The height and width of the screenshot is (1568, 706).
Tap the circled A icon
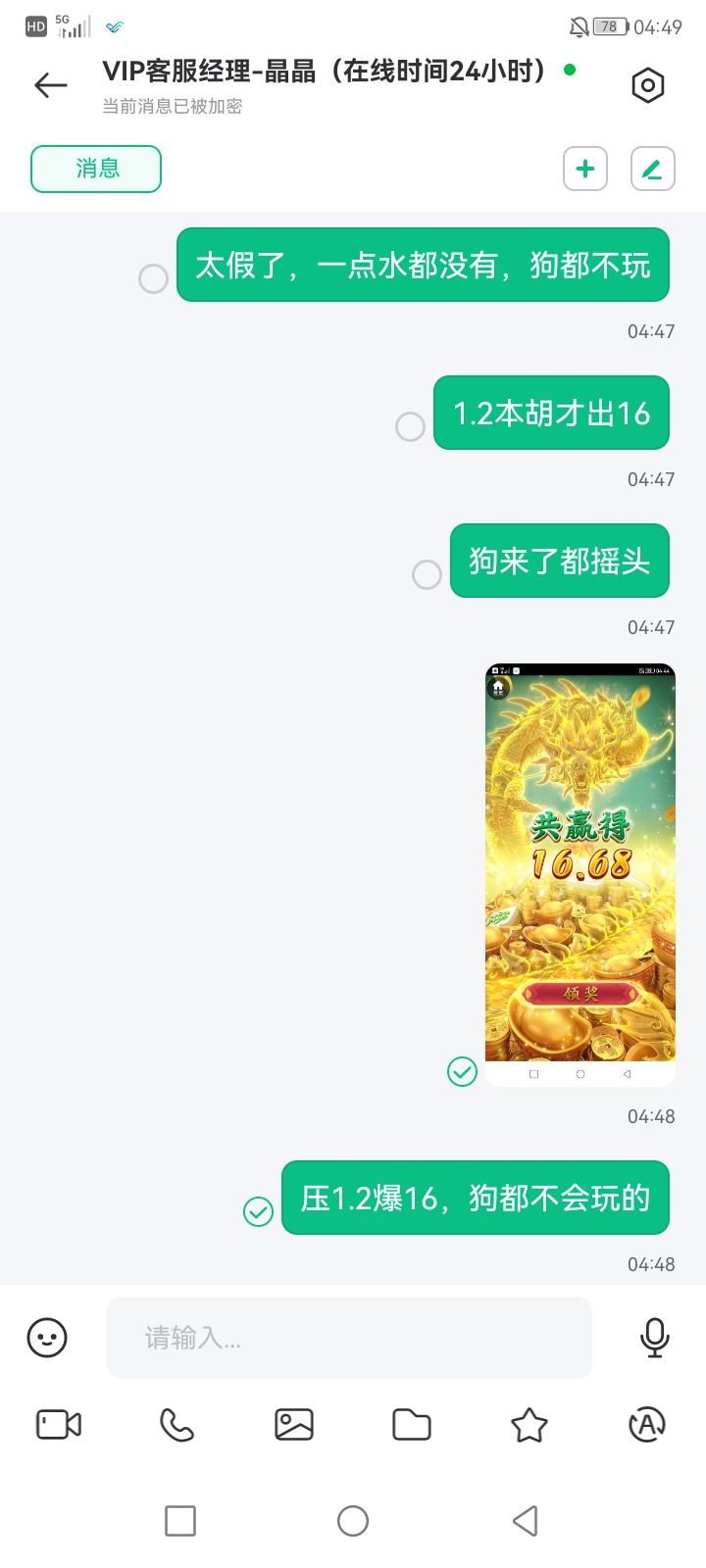pyautogui.click(x=647, y=1424)
